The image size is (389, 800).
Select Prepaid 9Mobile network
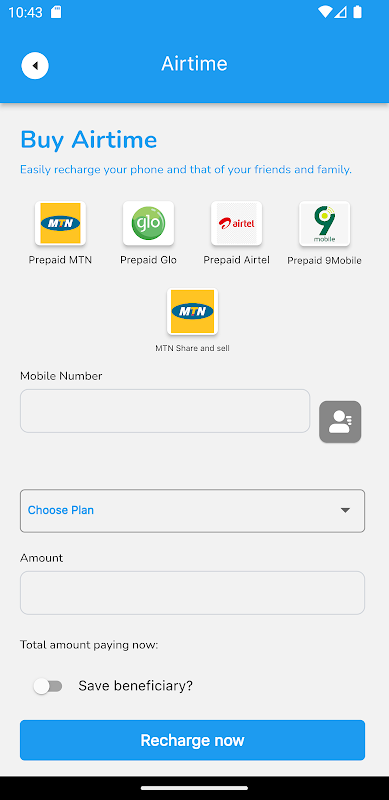(325, 223)
